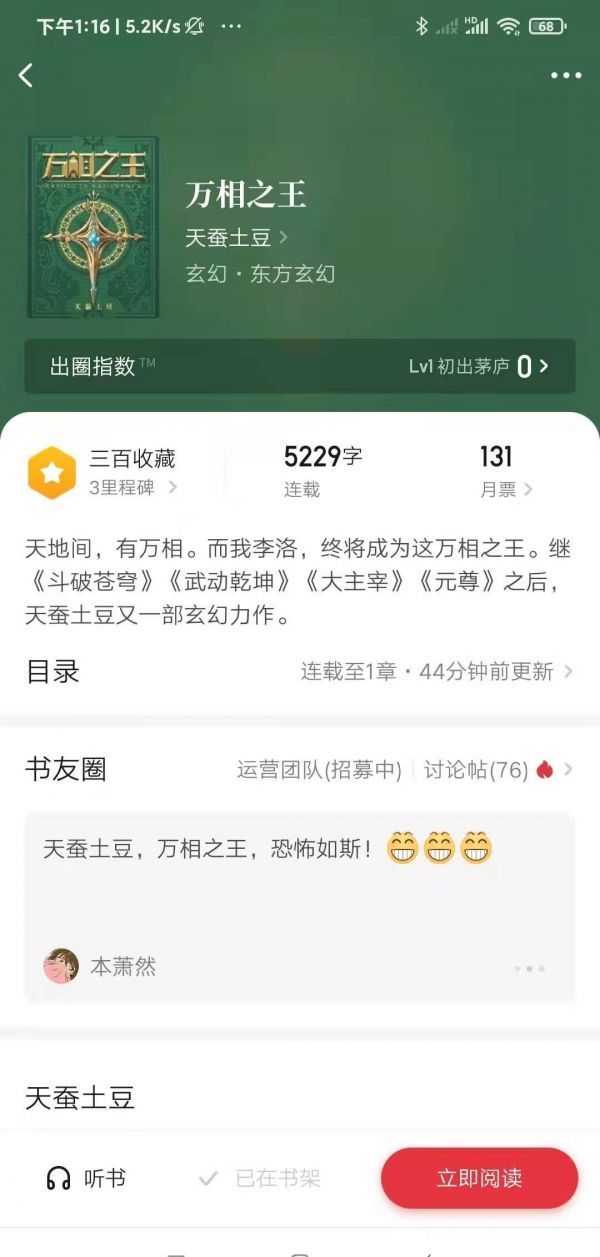Screen dimensions: 600x1257
Task: Tap the 已在书架 bookshelf button
Action: pos(260,1179)
